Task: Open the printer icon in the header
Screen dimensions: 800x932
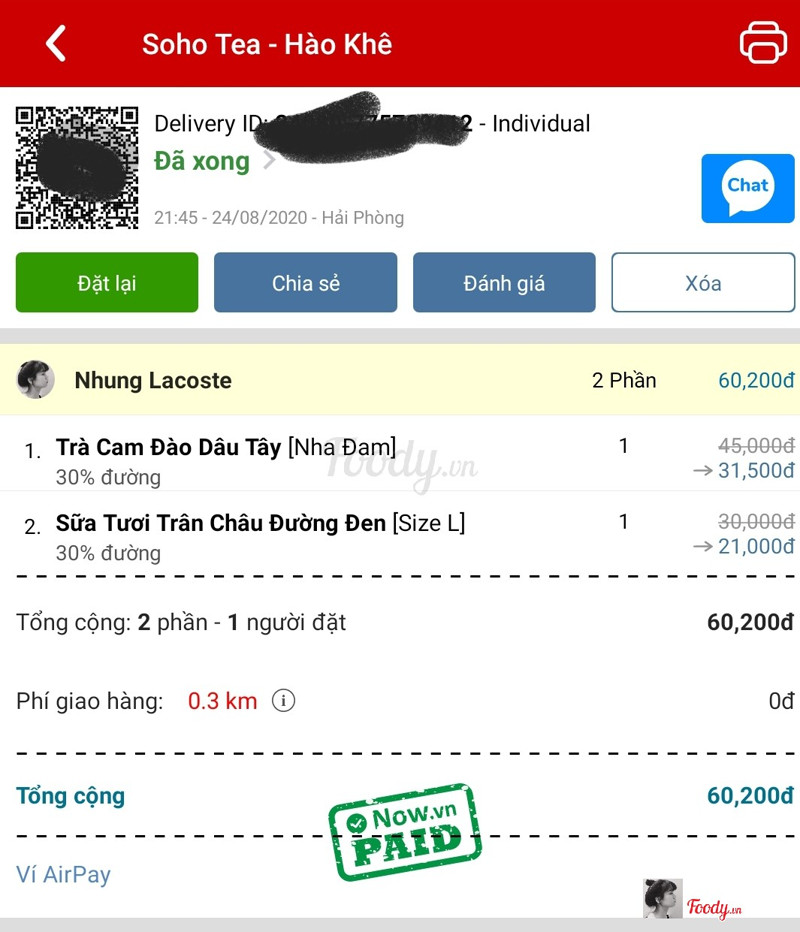Action: coord(763,44)
